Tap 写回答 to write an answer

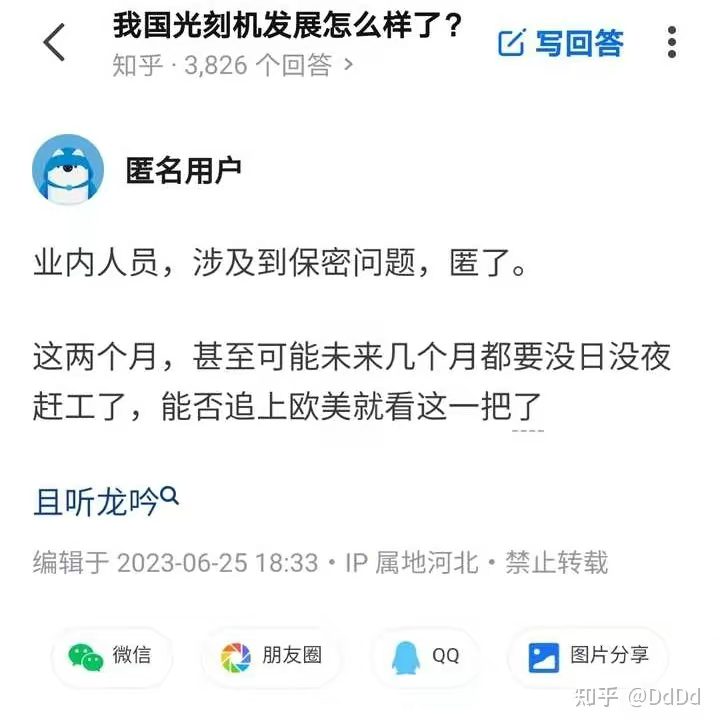561,44
